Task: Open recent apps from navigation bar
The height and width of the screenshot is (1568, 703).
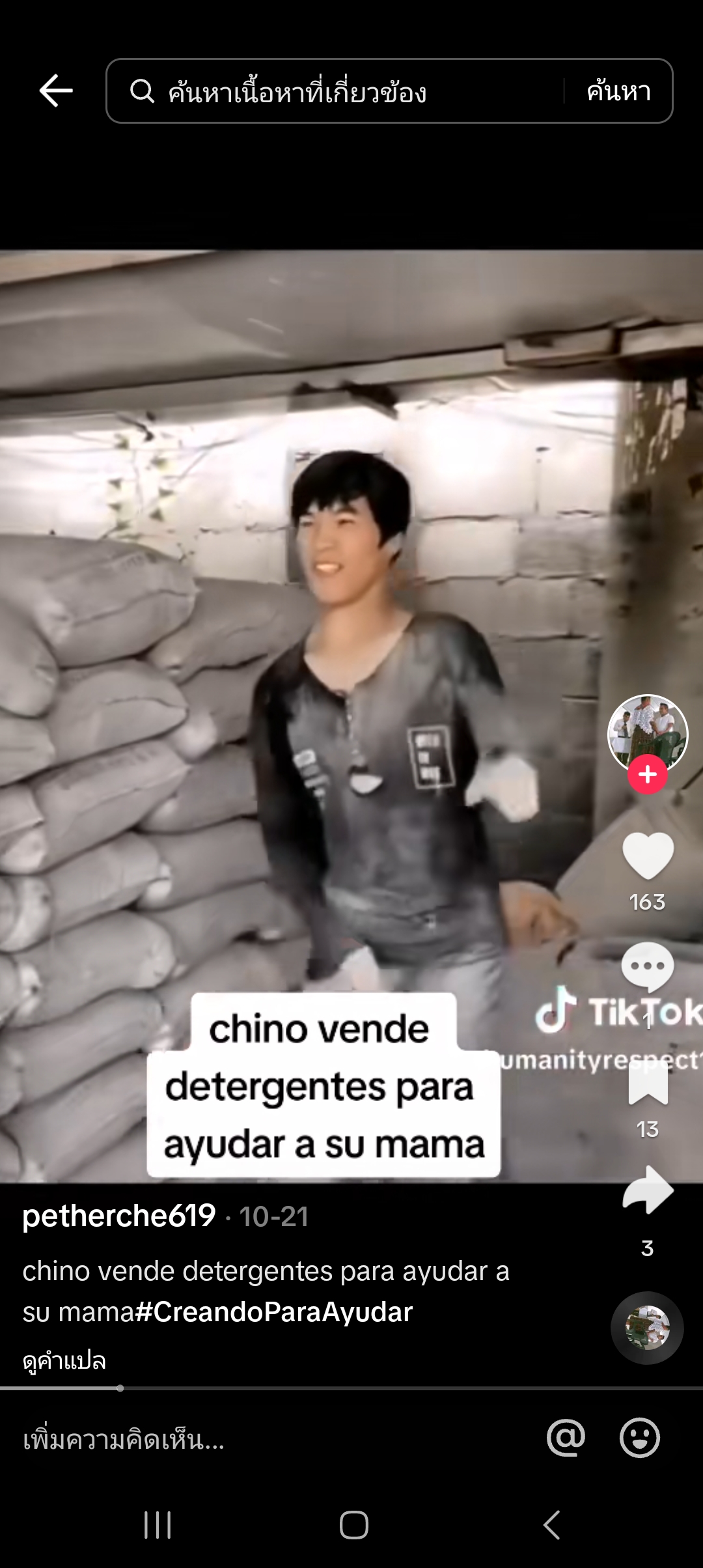Action: click(158, 1525)
